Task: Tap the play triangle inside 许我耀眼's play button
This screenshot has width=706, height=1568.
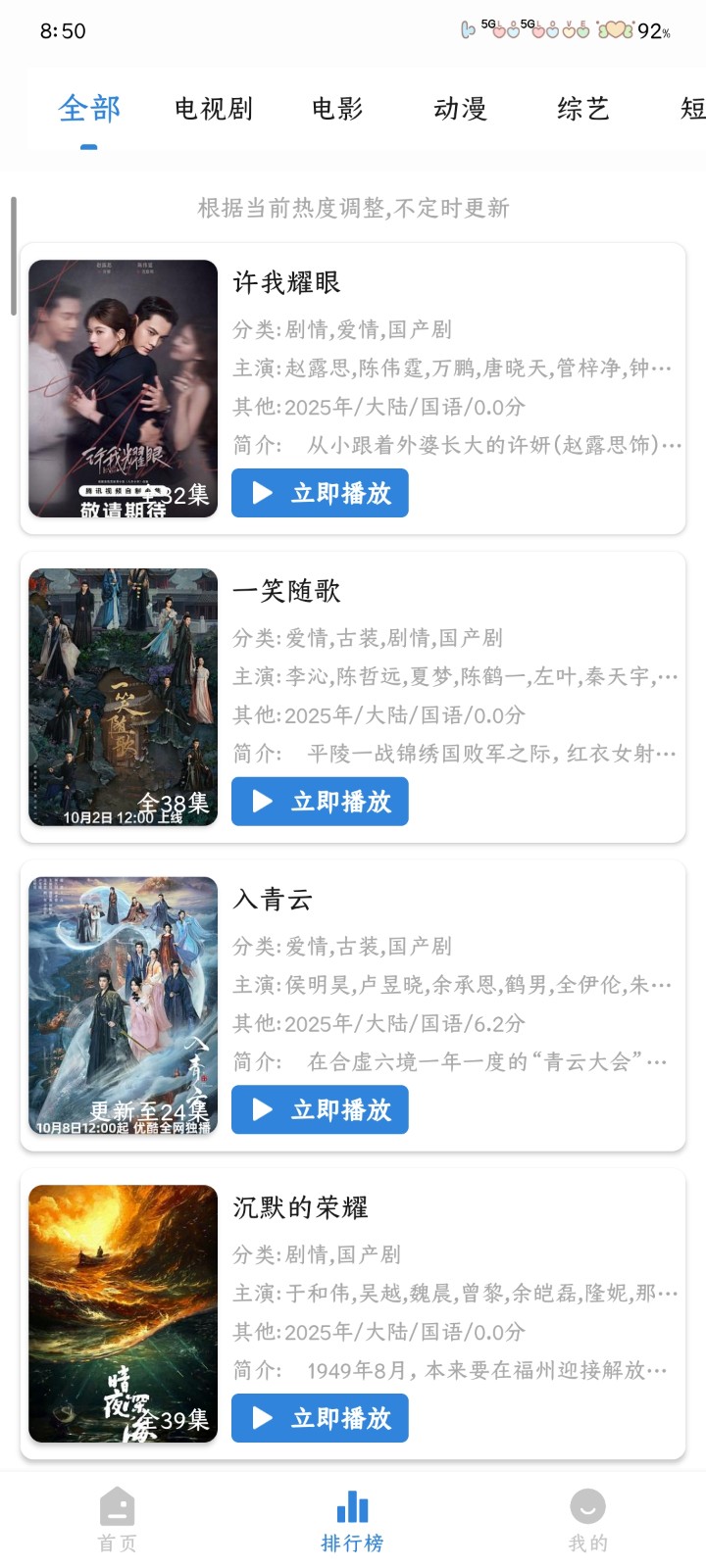Action: (x=261, y=493)
